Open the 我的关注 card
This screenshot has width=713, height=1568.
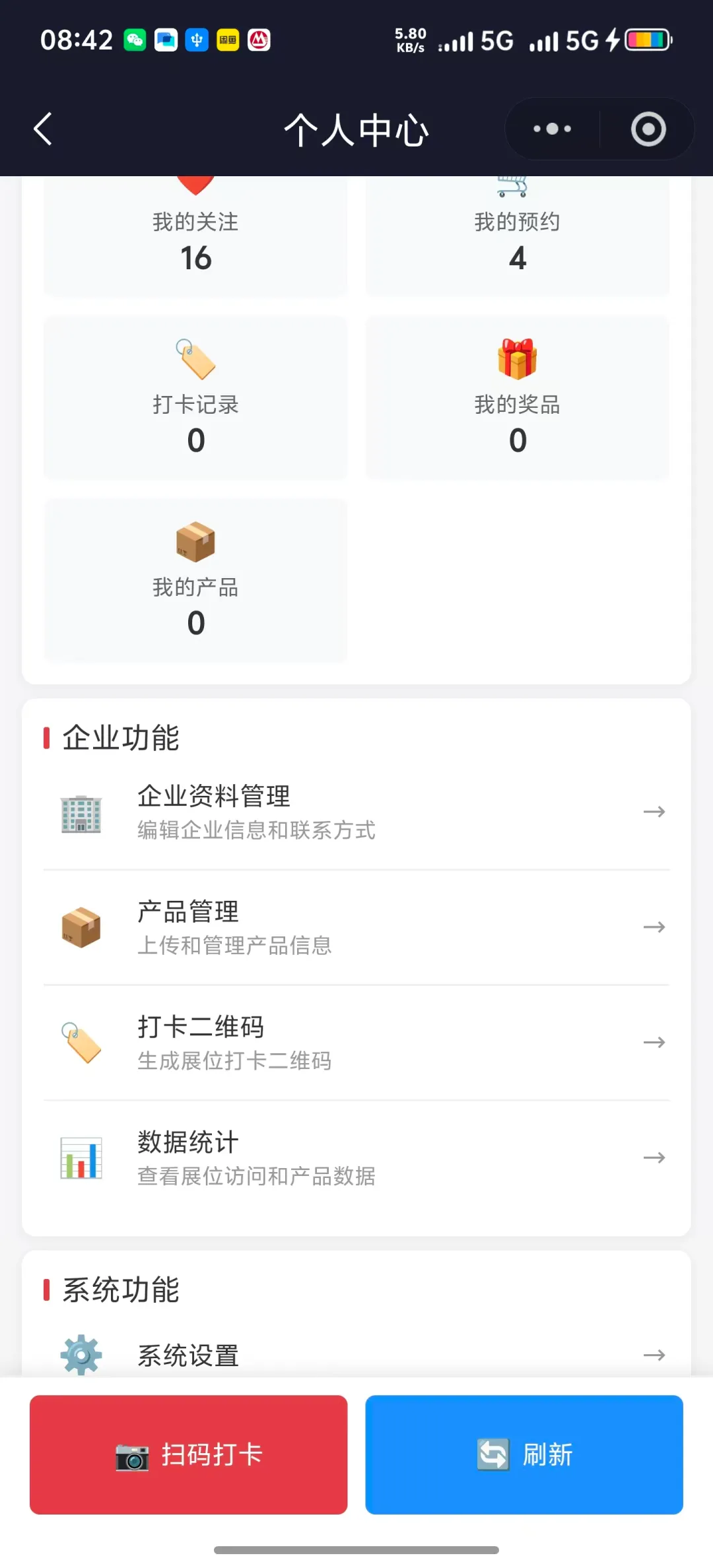coord(195,239)
